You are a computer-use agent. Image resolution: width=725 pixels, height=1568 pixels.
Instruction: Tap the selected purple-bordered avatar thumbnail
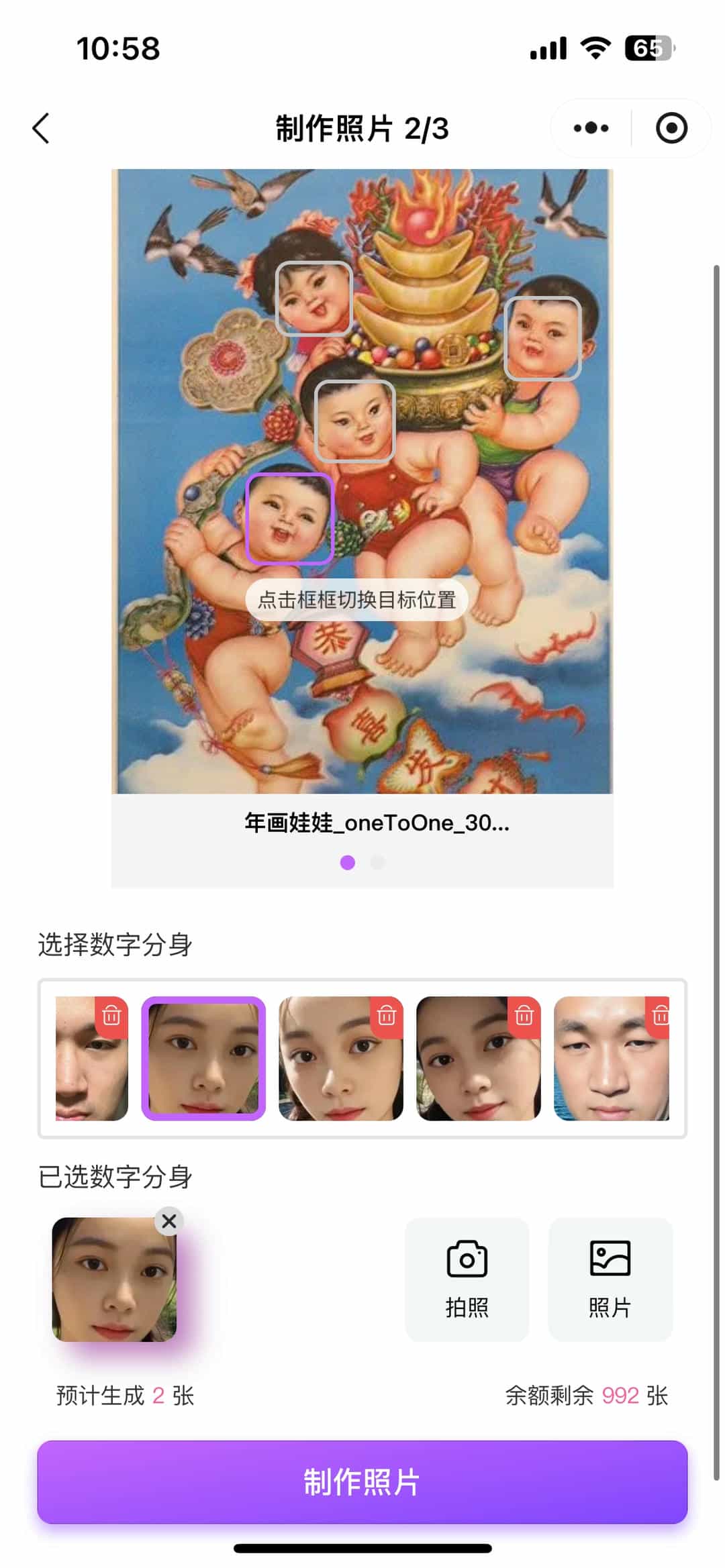203,1058
